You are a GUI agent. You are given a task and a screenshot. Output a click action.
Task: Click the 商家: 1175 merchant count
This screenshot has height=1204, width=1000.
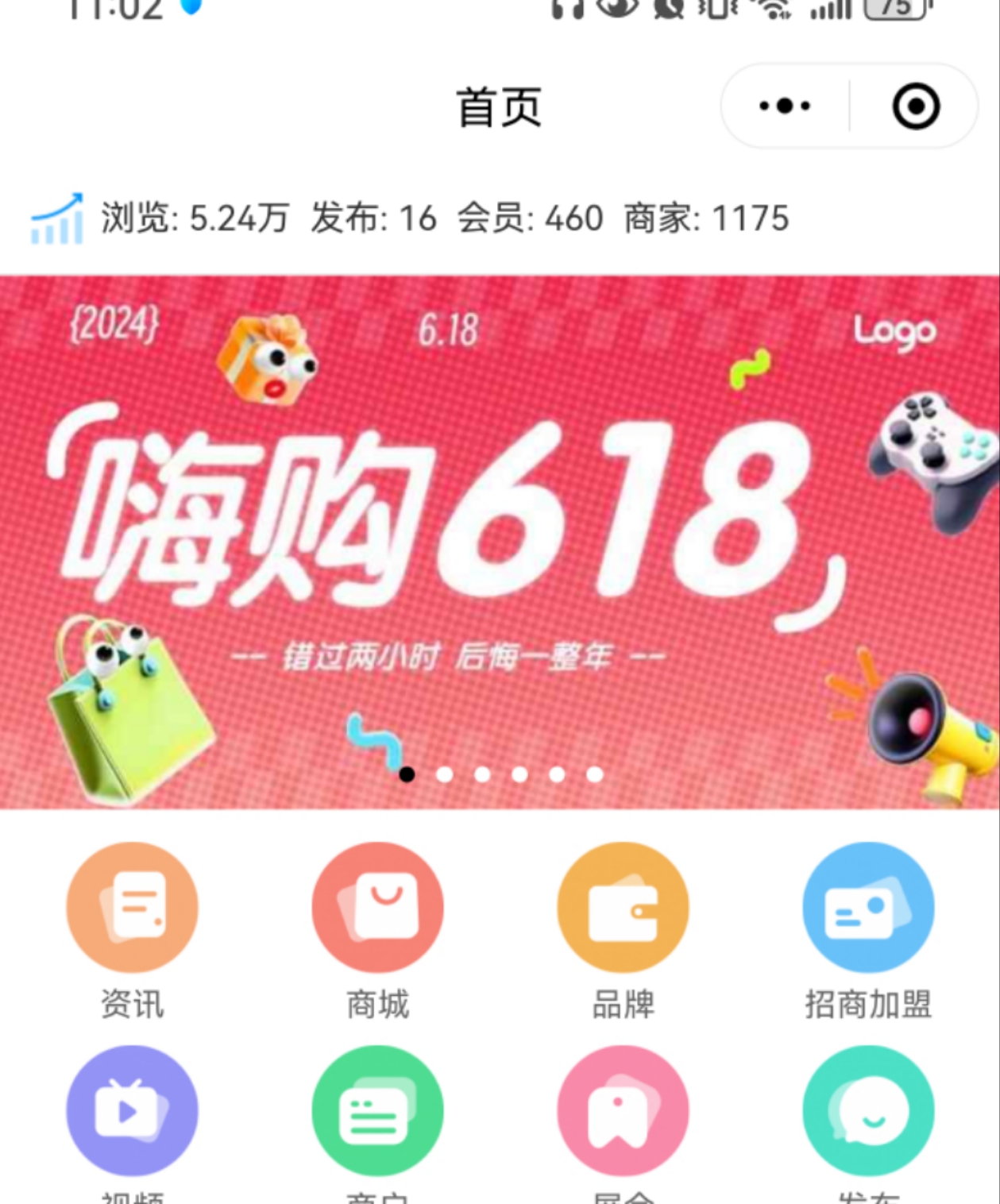(708, 218)
